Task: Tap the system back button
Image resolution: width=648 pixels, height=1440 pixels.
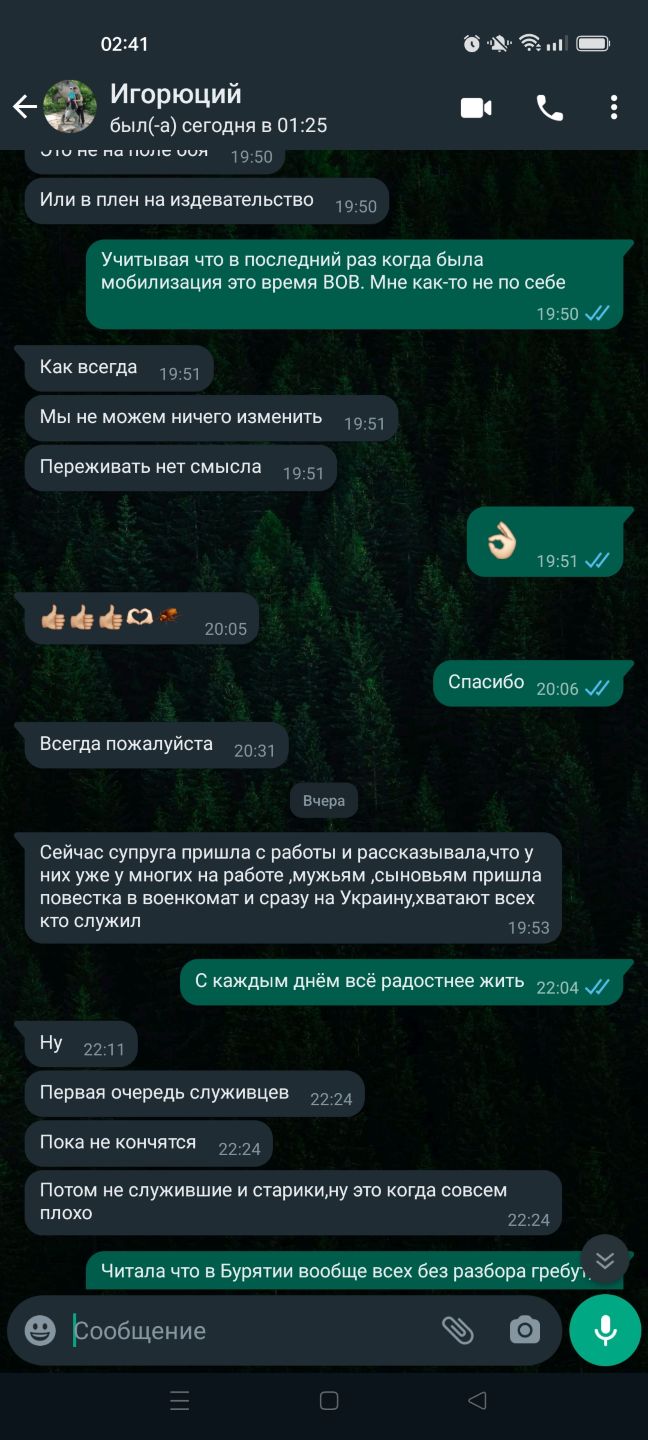Action: click(x=477, y=1401)
